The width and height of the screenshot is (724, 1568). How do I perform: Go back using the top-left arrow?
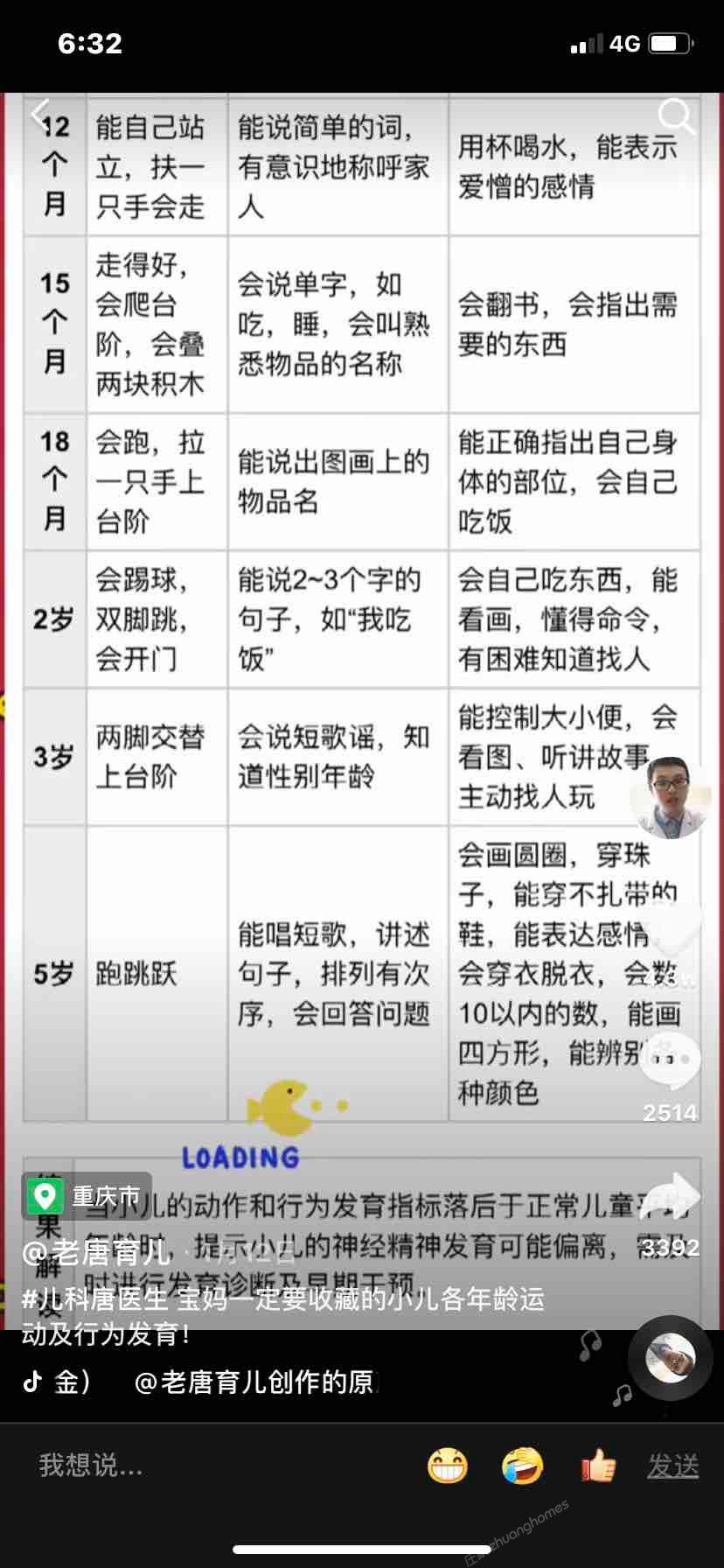click(x=38, y=114)
